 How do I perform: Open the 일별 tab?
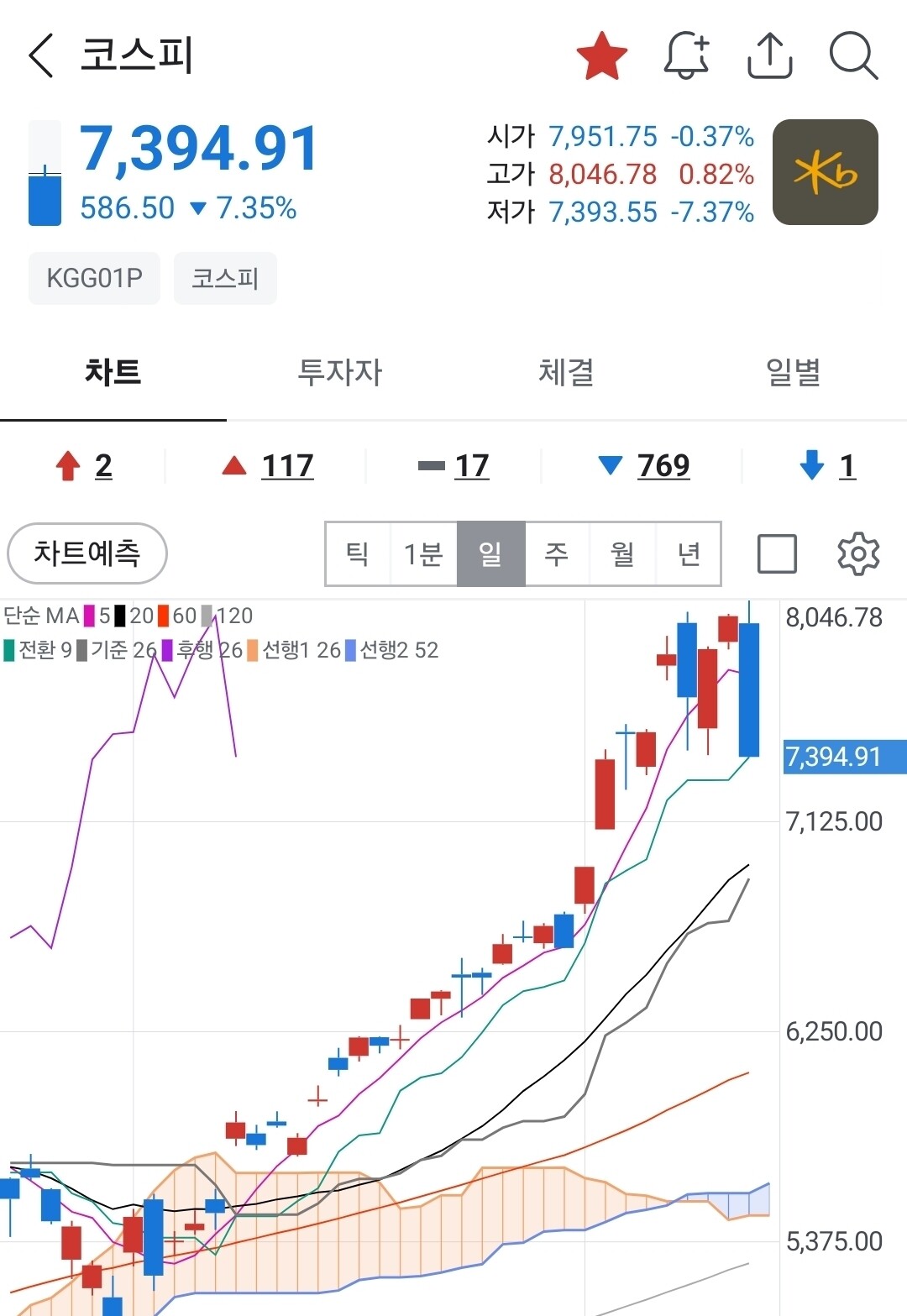tap(794, 371)
